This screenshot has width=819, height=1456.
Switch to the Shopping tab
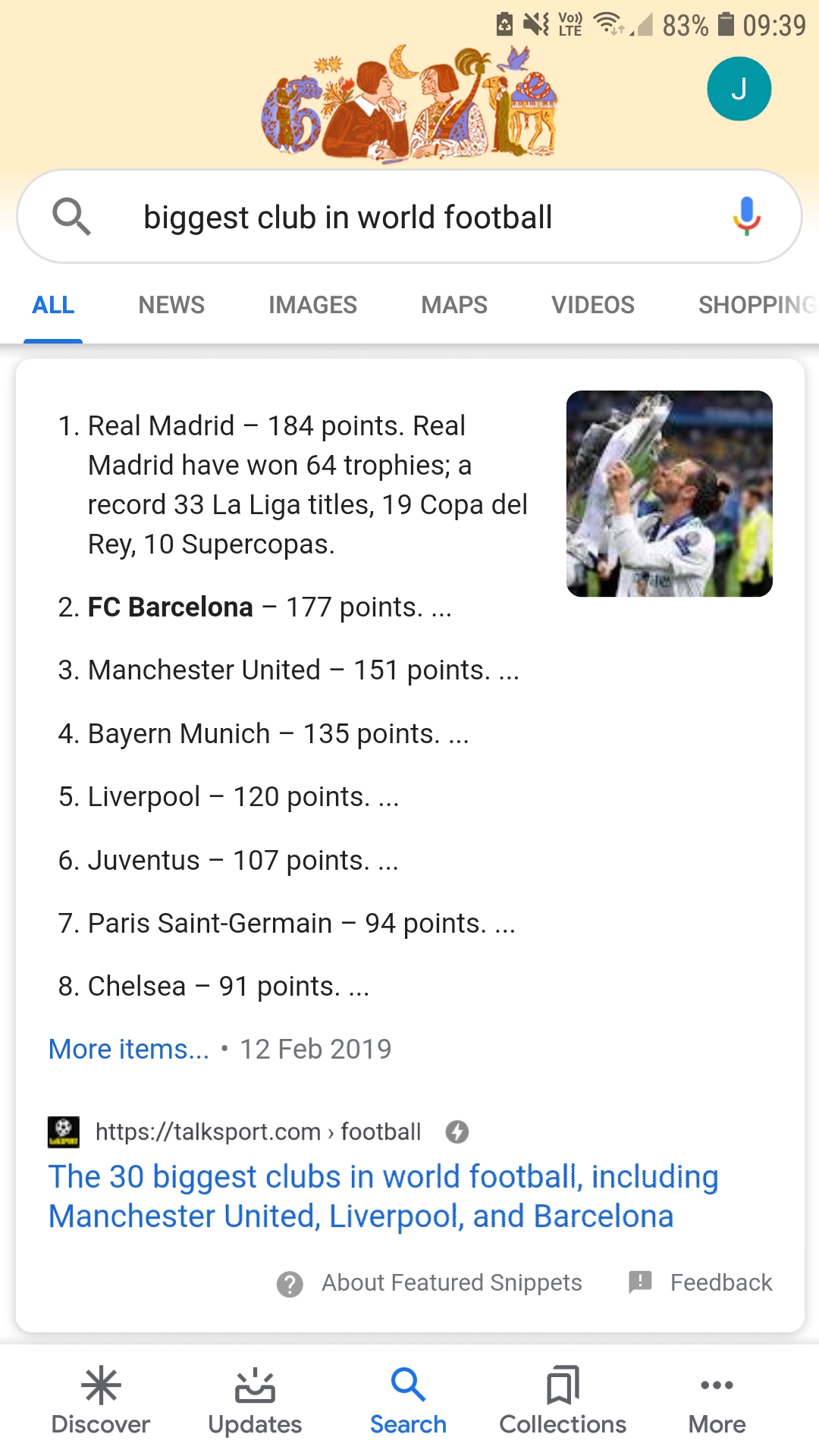[756, 305]
